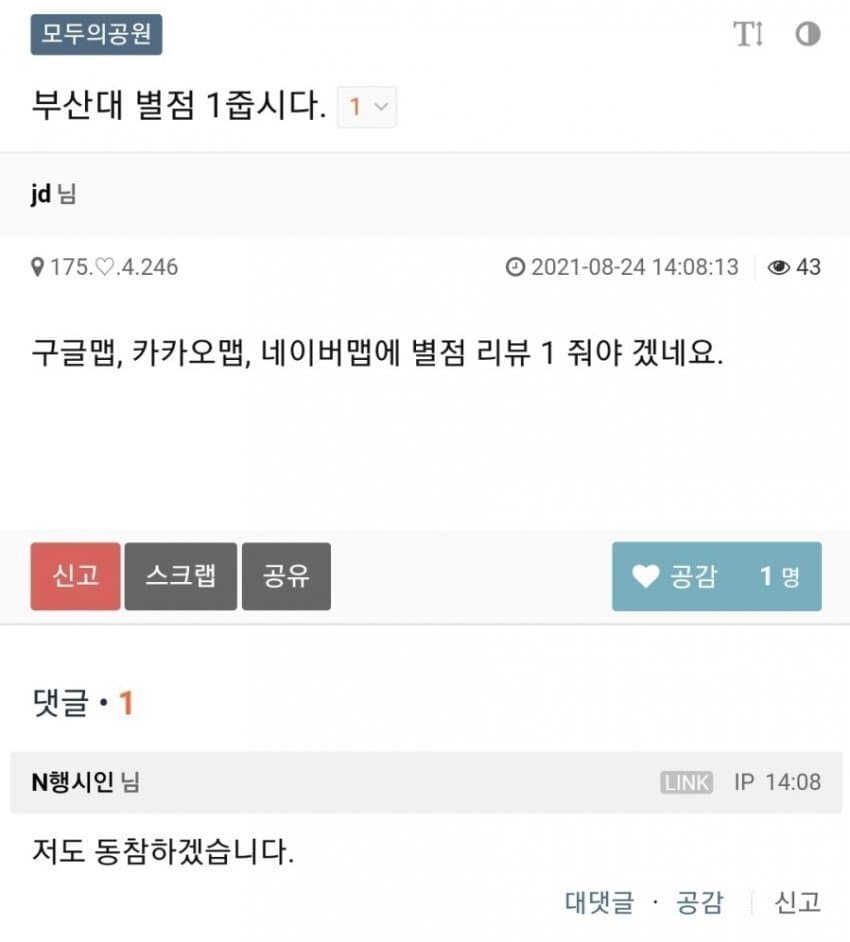Viewport: 850px width, 942px height.
Task: Open commenter N행시인's profile
Action: tap(72, 782)
